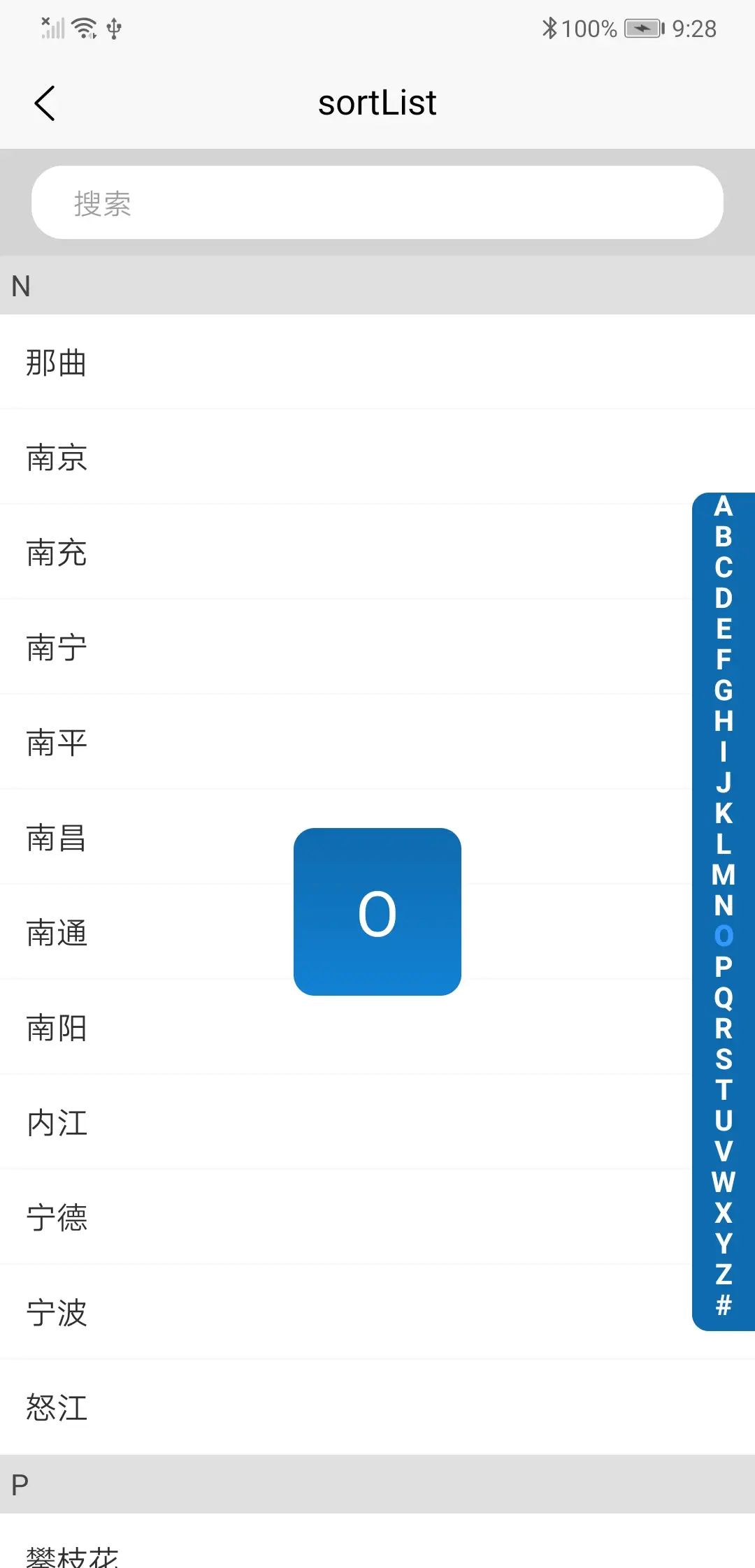The image size is (755, 1568).
Task: Tap letter M in the alphabet index
Action: point(724,875)
